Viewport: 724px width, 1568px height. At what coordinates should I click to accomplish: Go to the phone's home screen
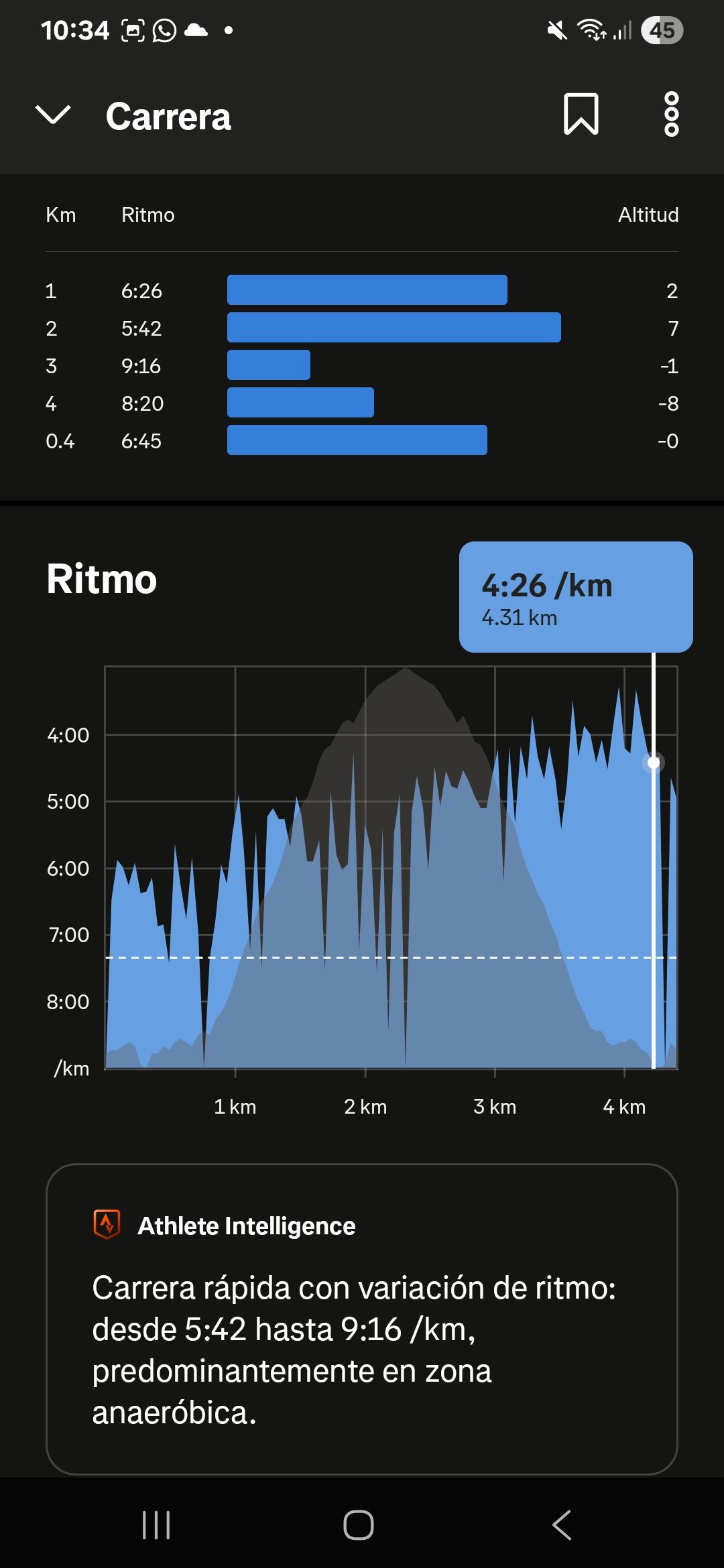click(x=359, y=1525)
